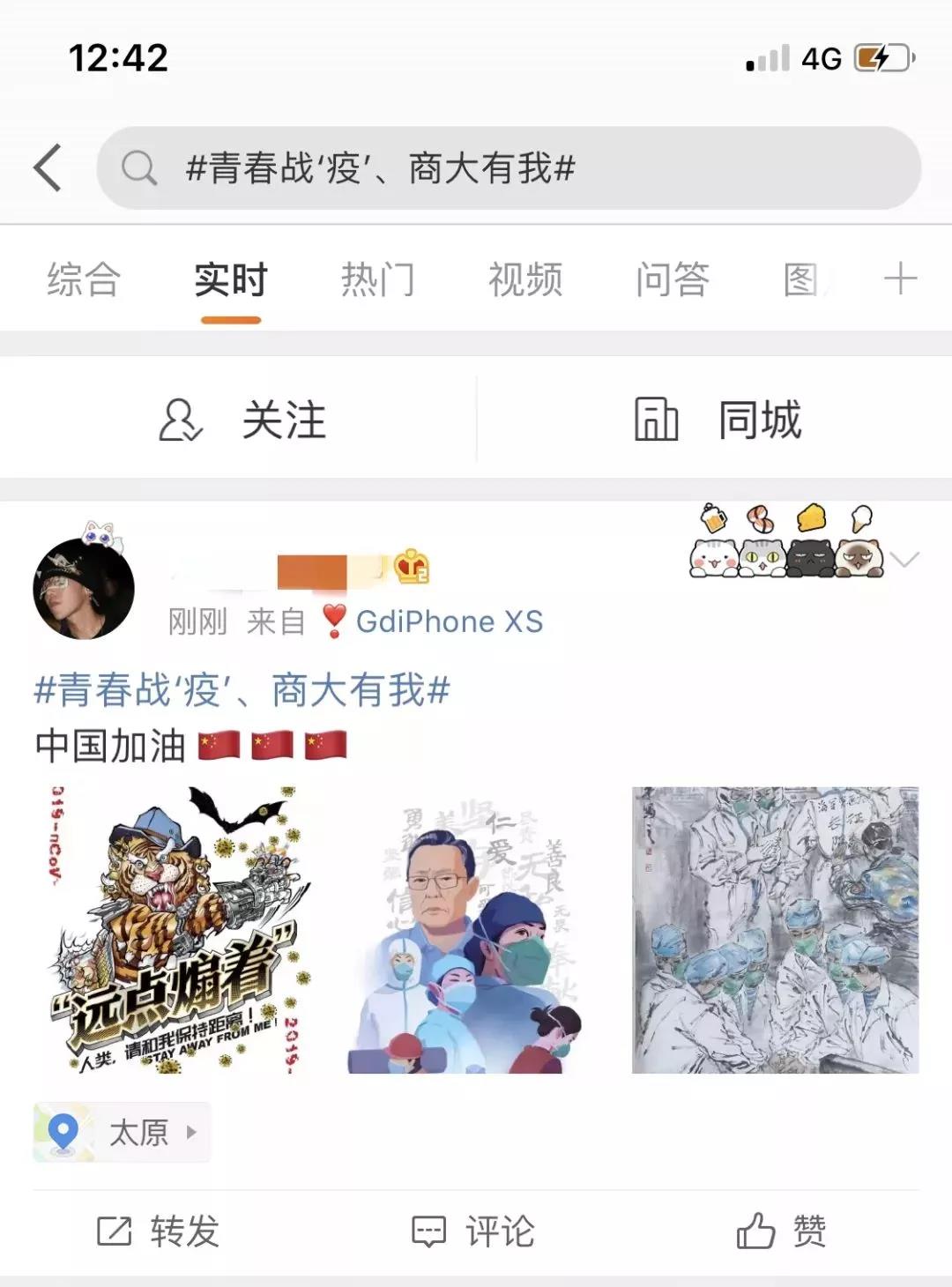Open the medical workers painting image

pyautogui.click(x=775, y=930)
